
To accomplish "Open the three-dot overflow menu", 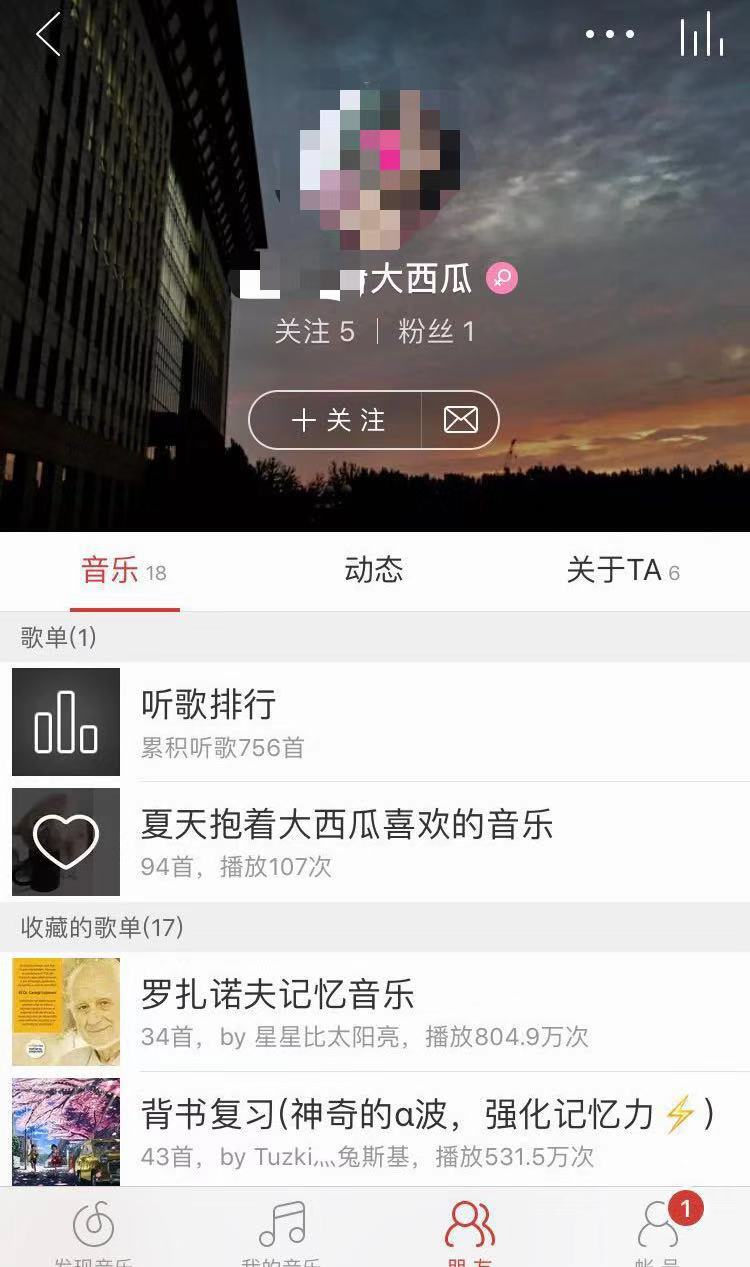I will pyautogui.click(x=610, y=34).
